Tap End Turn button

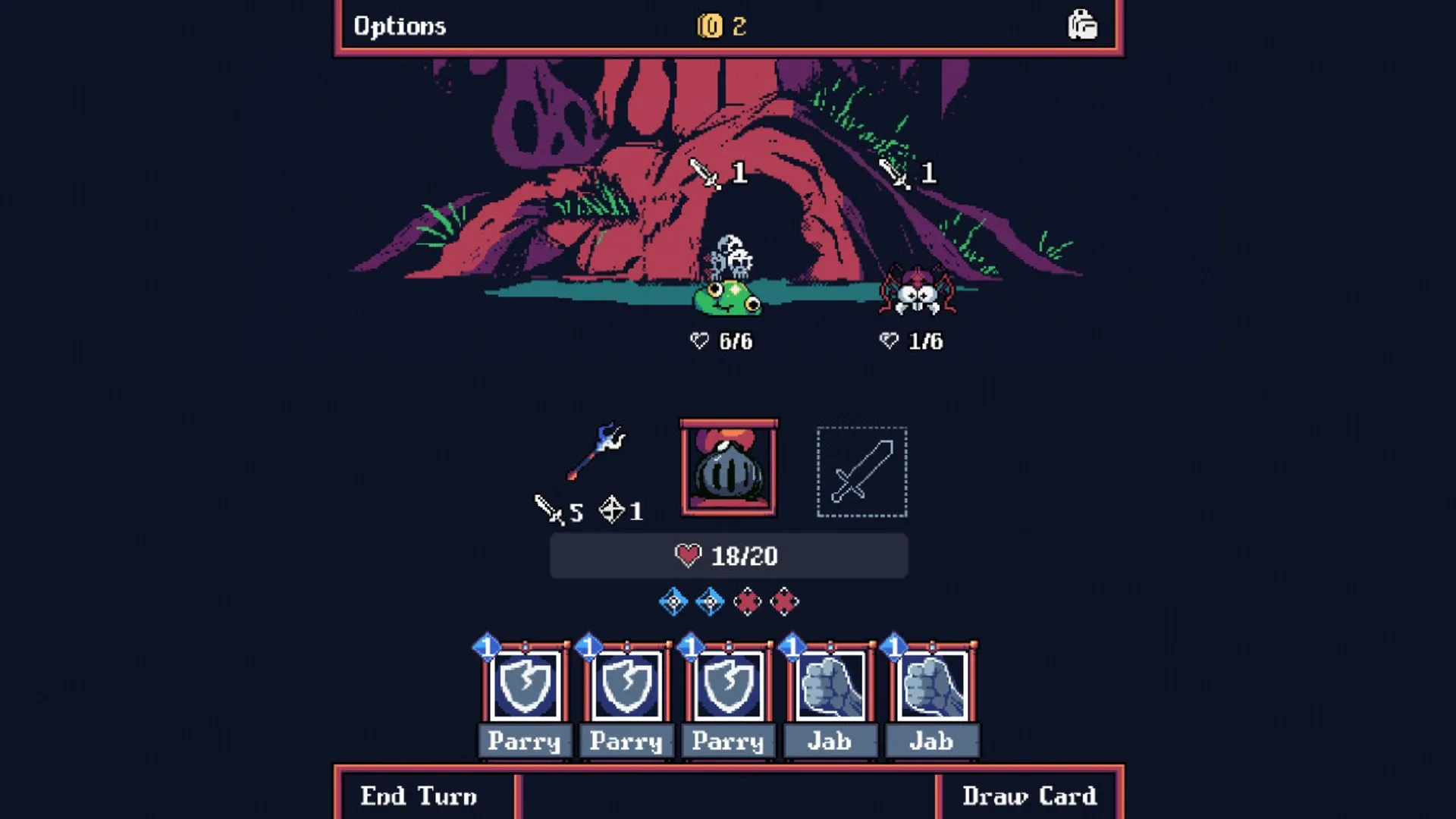click(419, 795)
